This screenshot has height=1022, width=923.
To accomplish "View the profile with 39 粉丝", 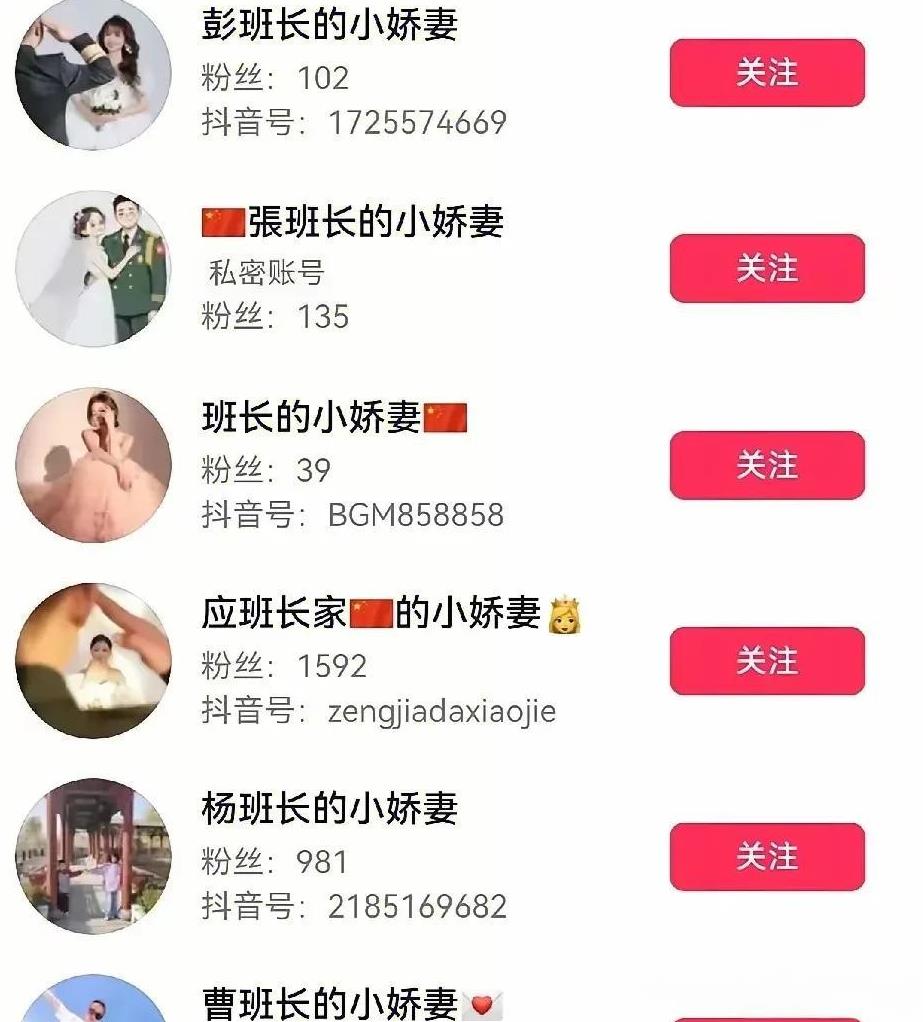I will [x=310, y=418].
